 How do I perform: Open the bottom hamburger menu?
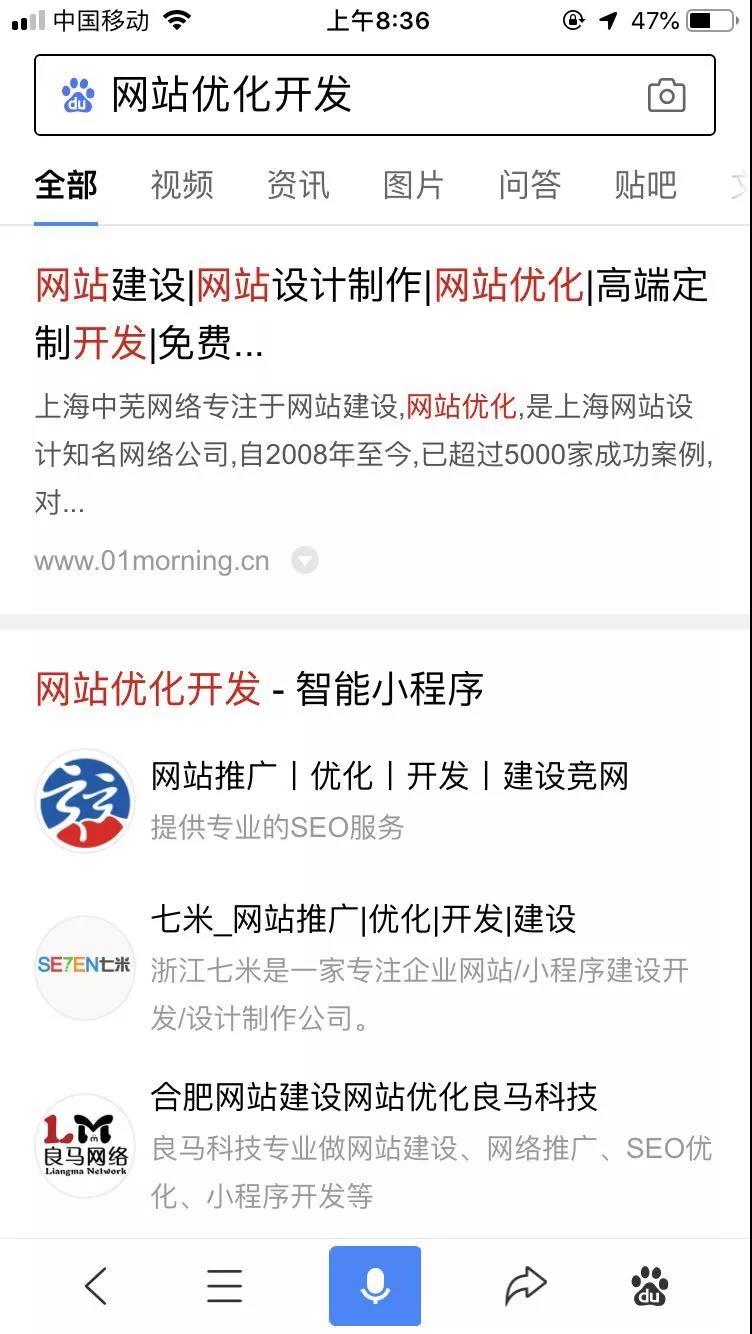point(224,1285)
